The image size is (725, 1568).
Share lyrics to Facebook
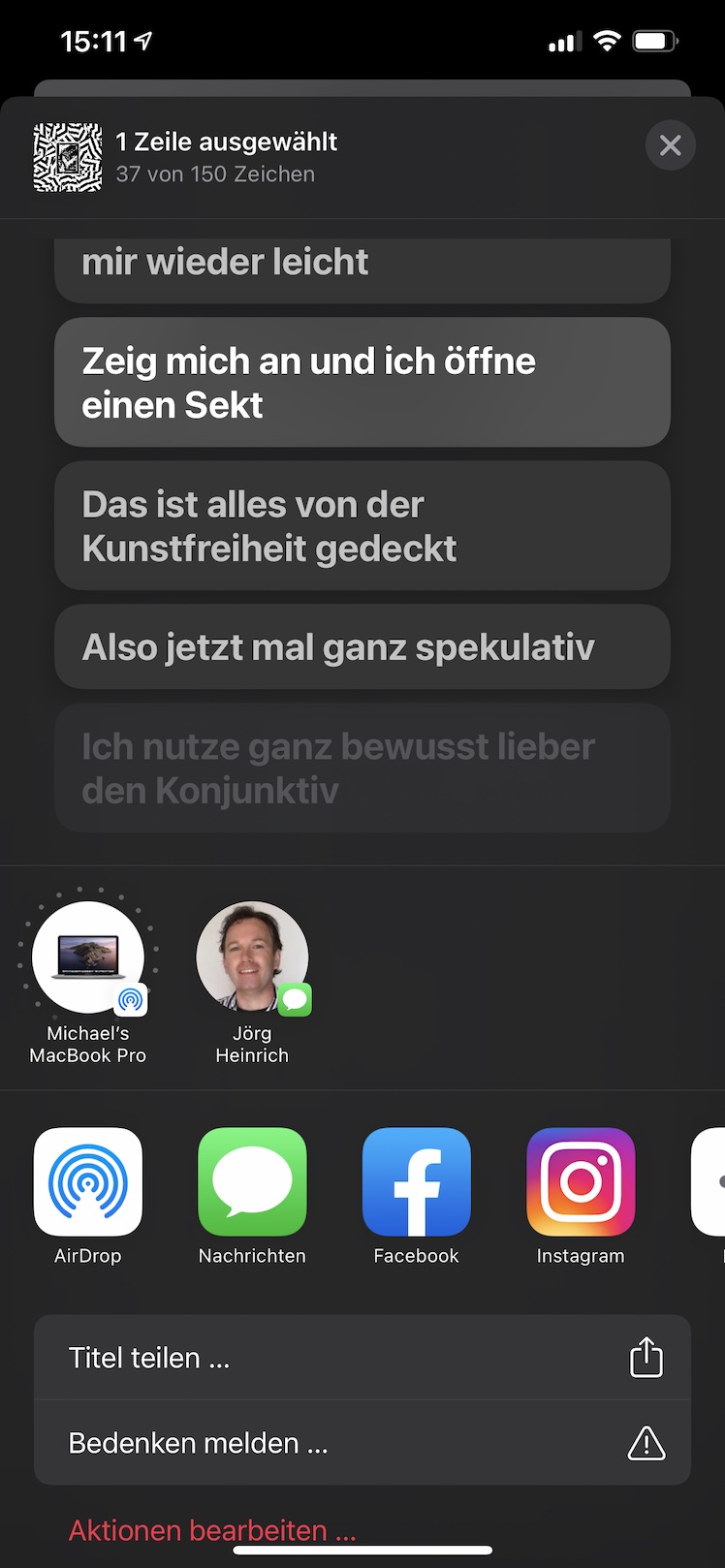pos(417,1182)
